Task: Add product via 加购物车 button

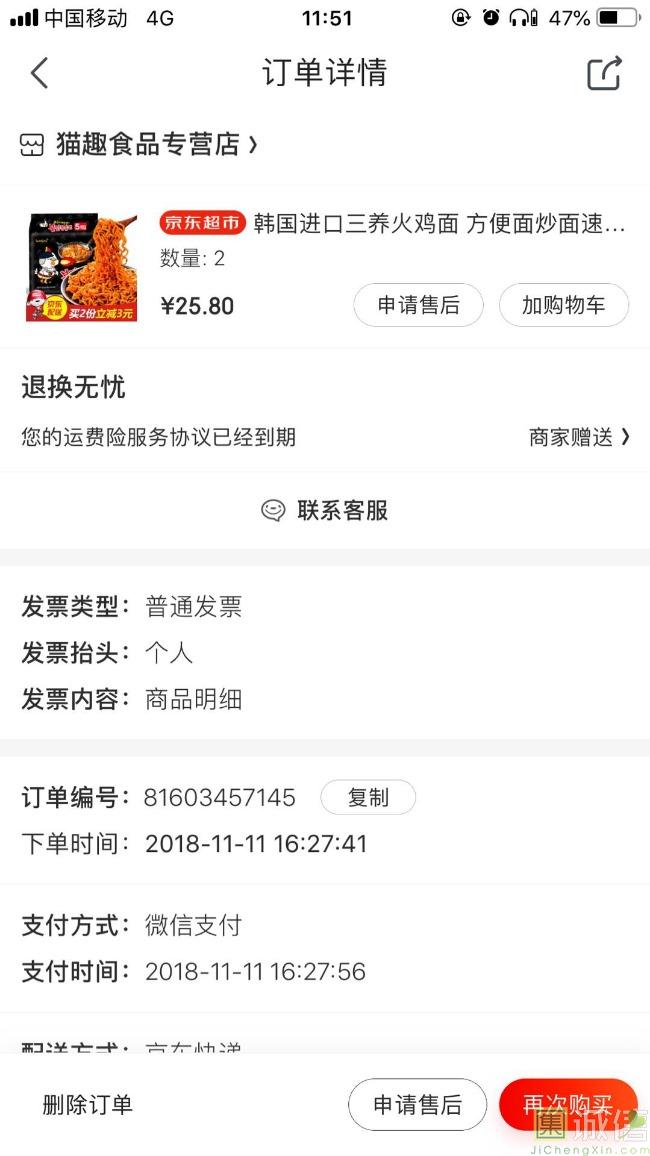Action: click(x=563, y=305)
